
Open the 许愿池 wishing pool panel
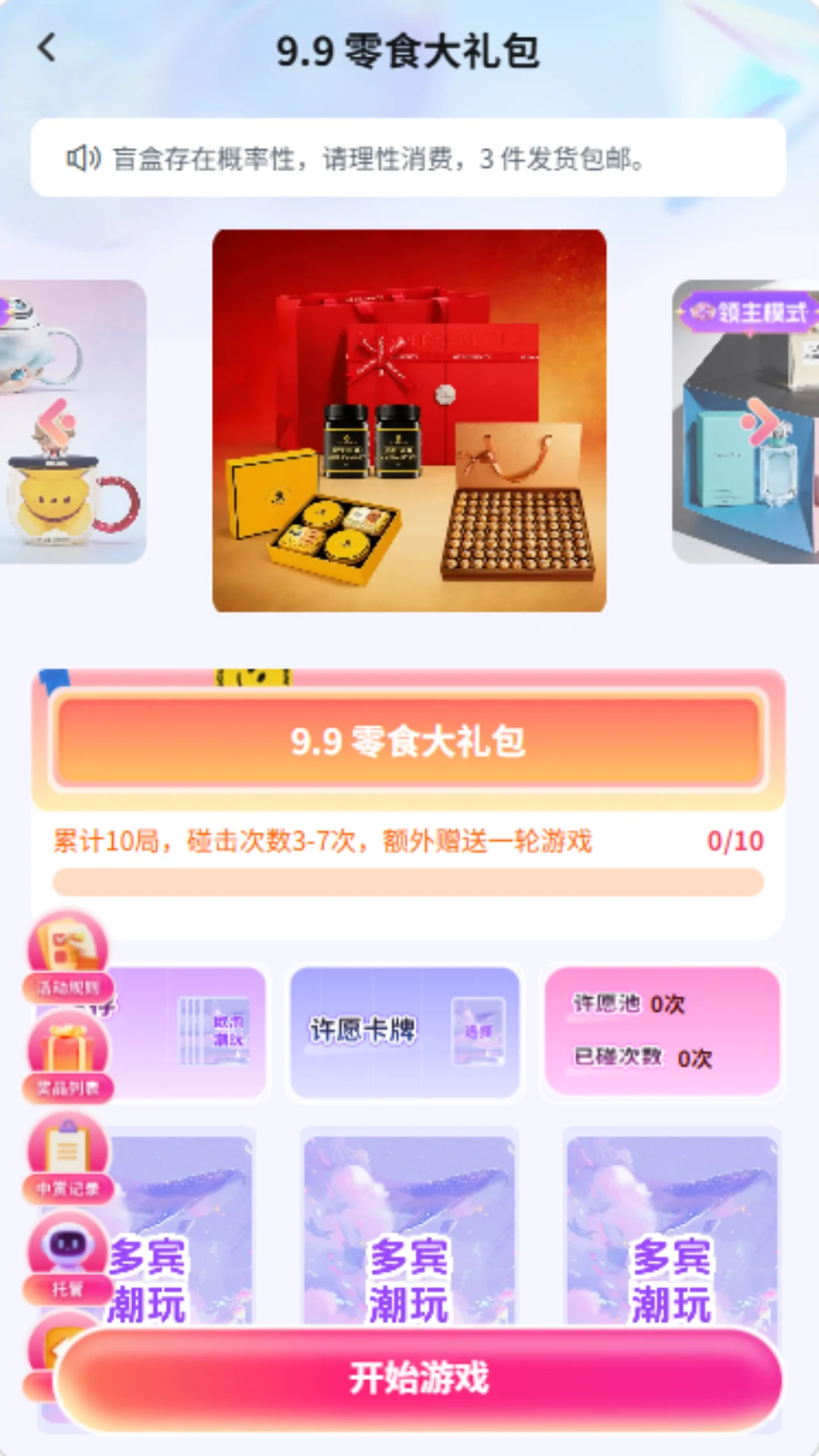coord(662,1031)
